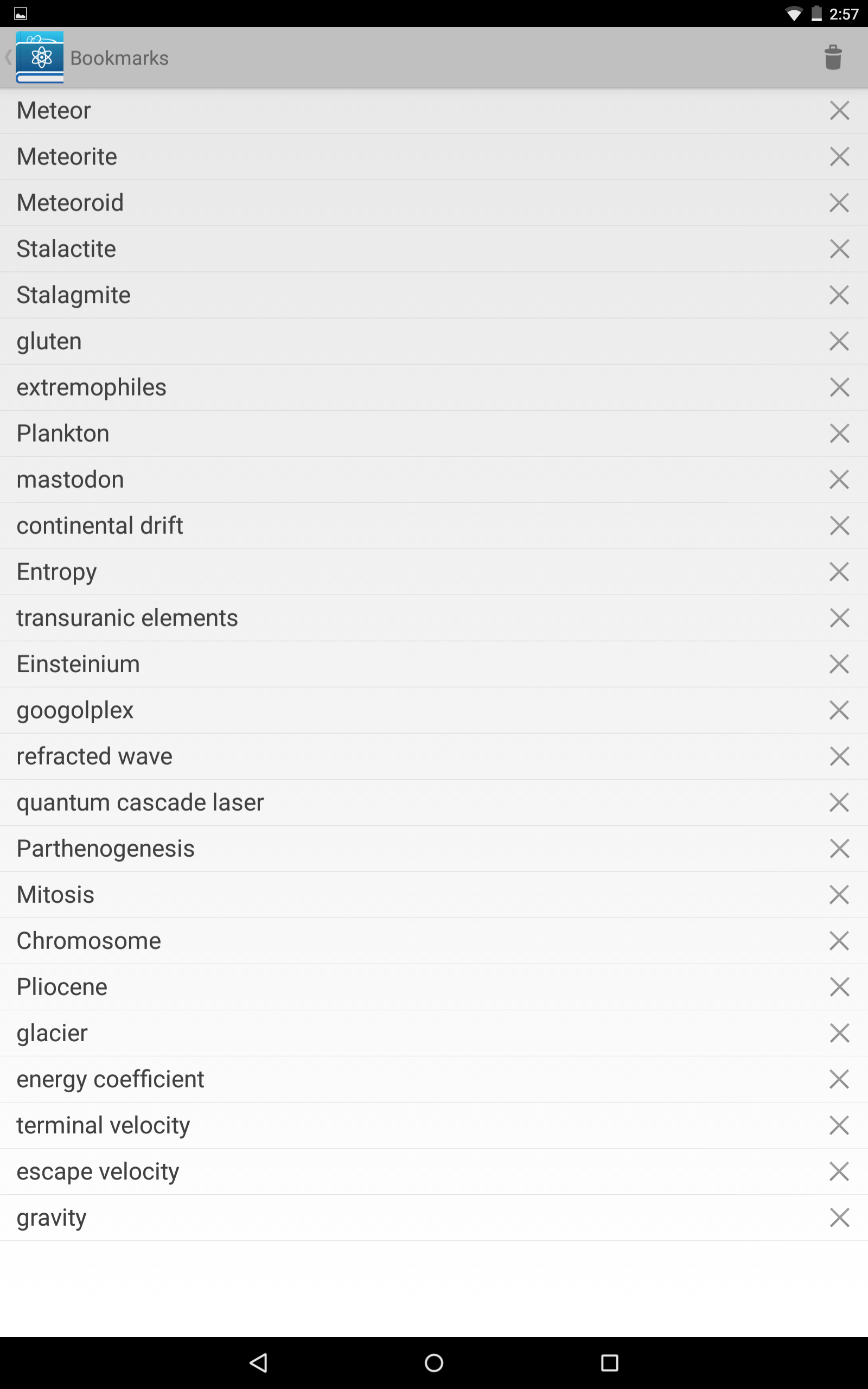Delete the glacier bookmark
The height and width of the screenshot is (1389, 868).
839,1033
